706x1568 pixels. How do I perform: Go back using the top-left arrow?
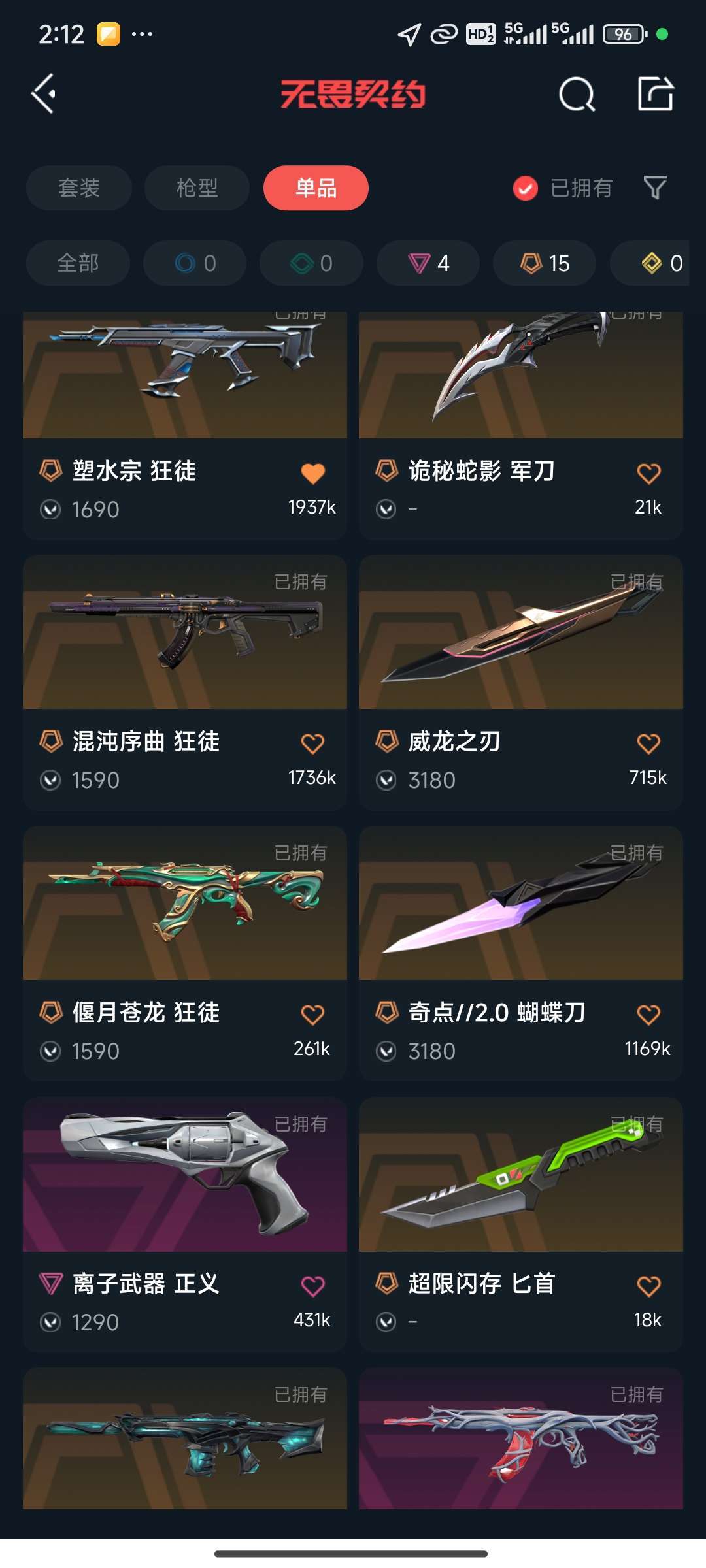click(x=44, y=94)
